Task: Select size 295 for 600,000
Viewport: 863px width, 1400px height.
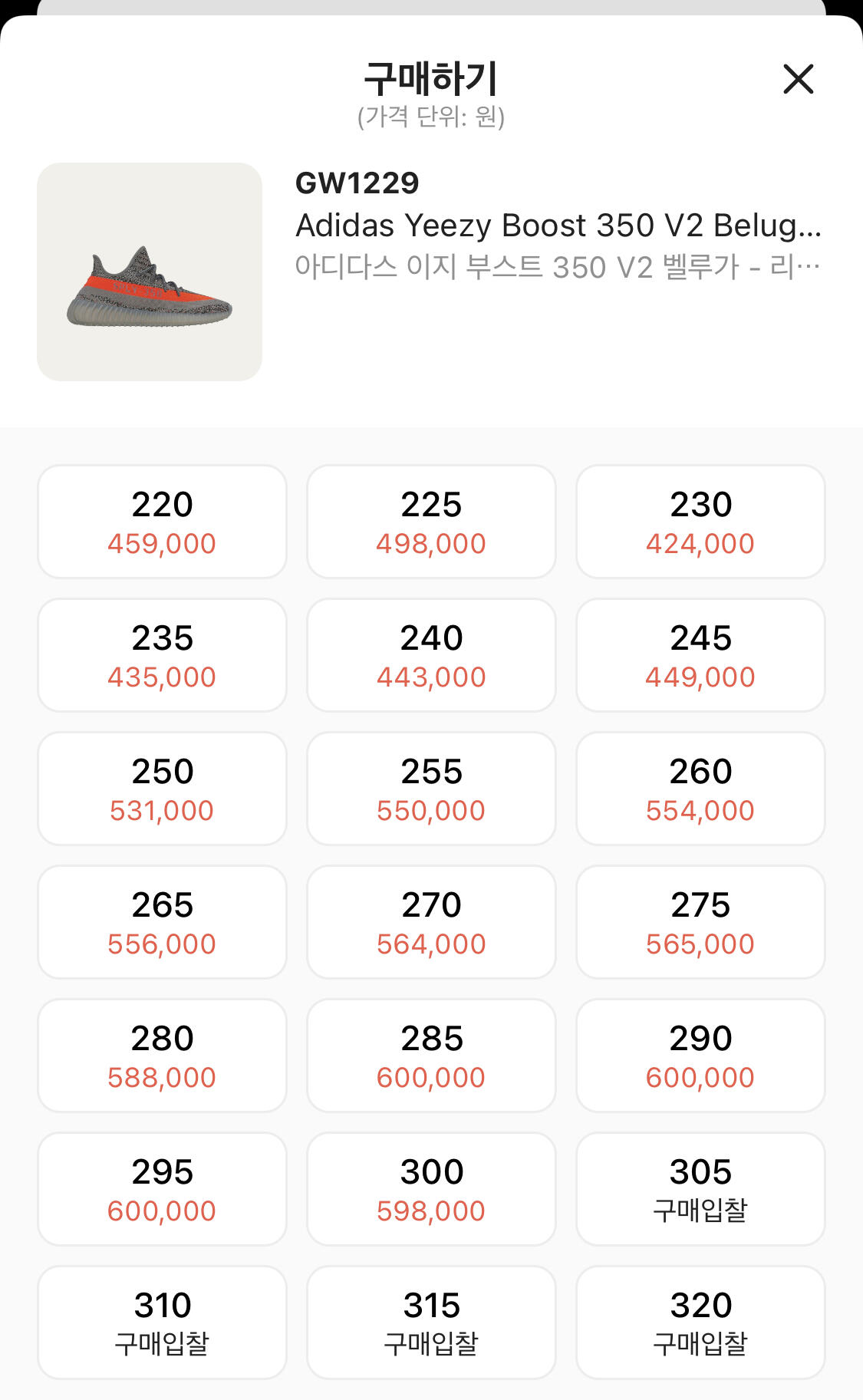Action: 162,1189
